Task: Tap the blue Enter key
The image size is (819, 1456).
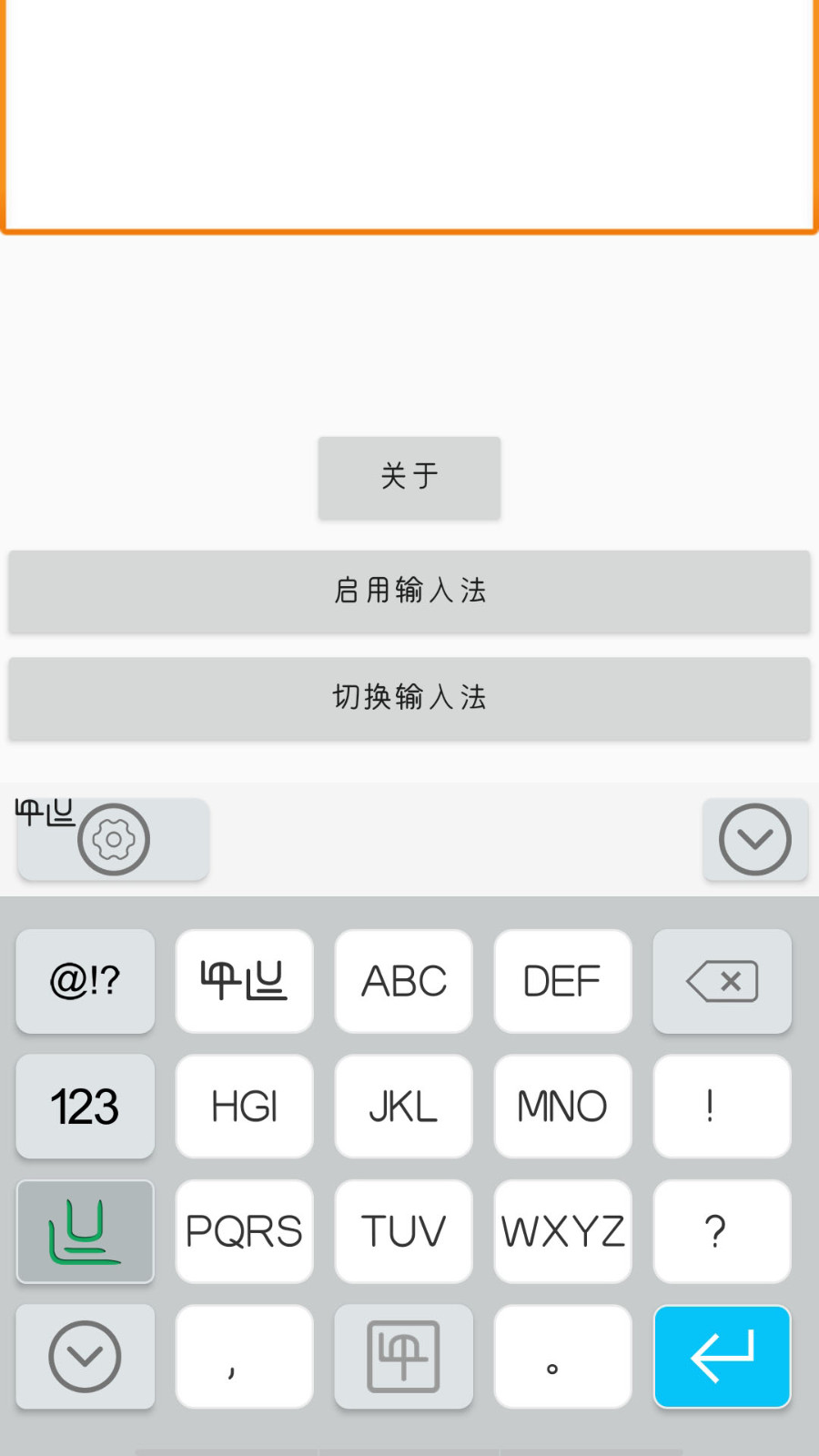Action: click(x=722, y=1357)
